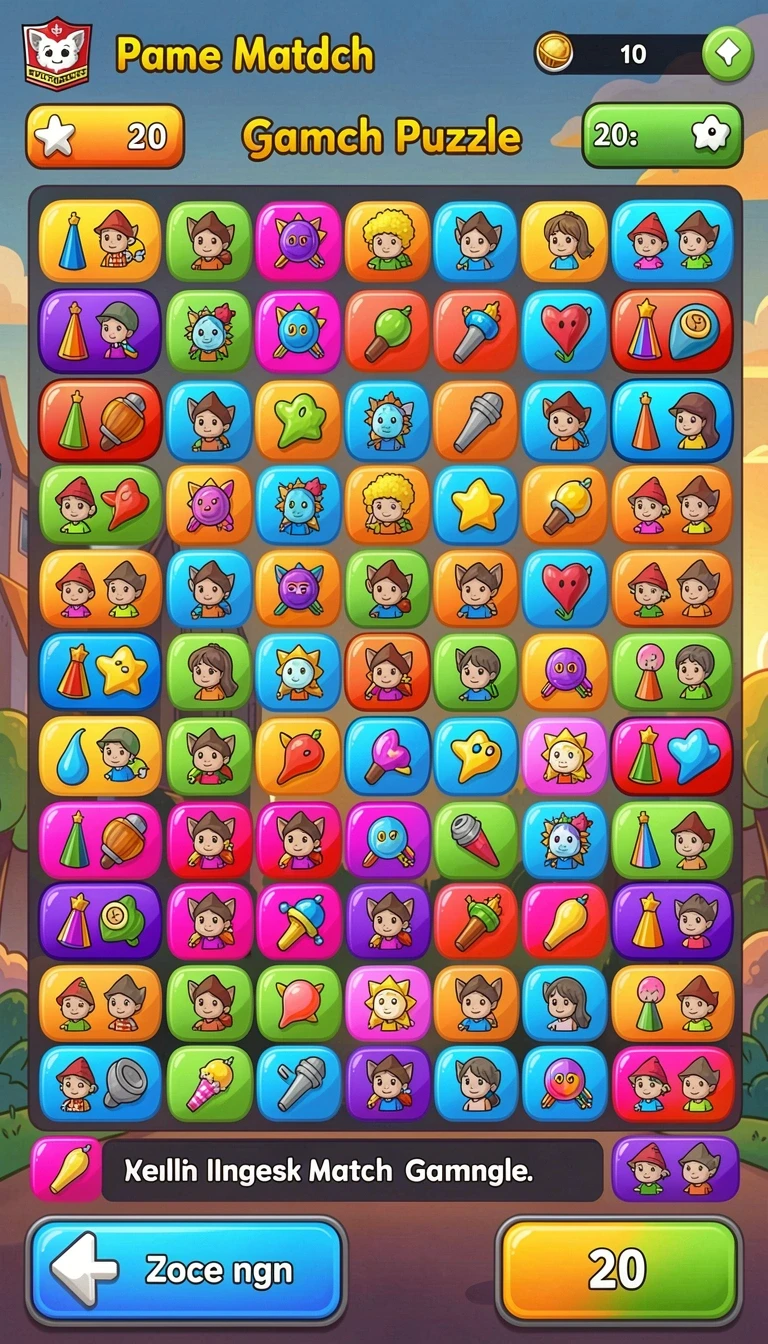Select the party hat and blue heart tile
This screenshot has width=768, height=1344.
[x=672, y=756]
